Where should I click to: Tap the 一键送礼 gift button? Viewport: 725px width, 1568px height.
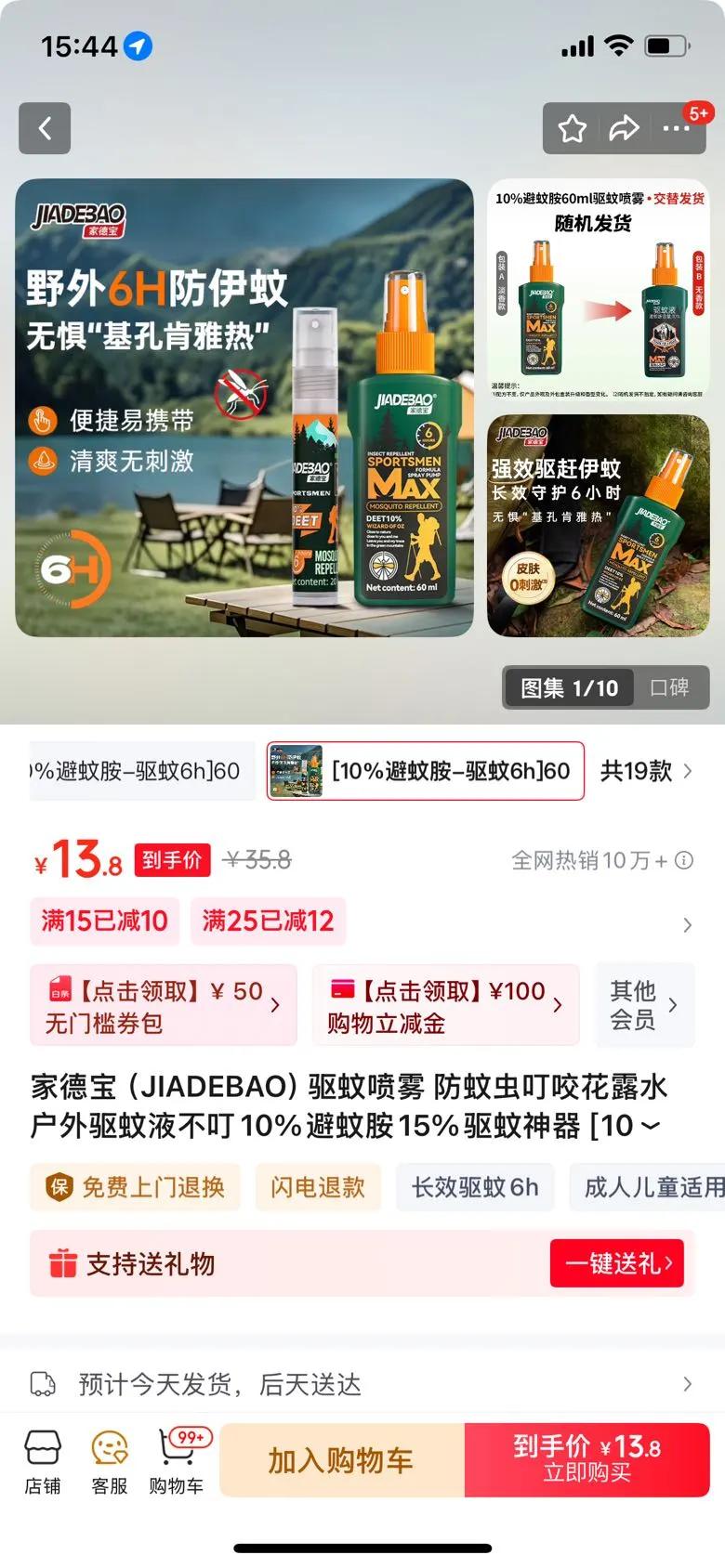616,1263
